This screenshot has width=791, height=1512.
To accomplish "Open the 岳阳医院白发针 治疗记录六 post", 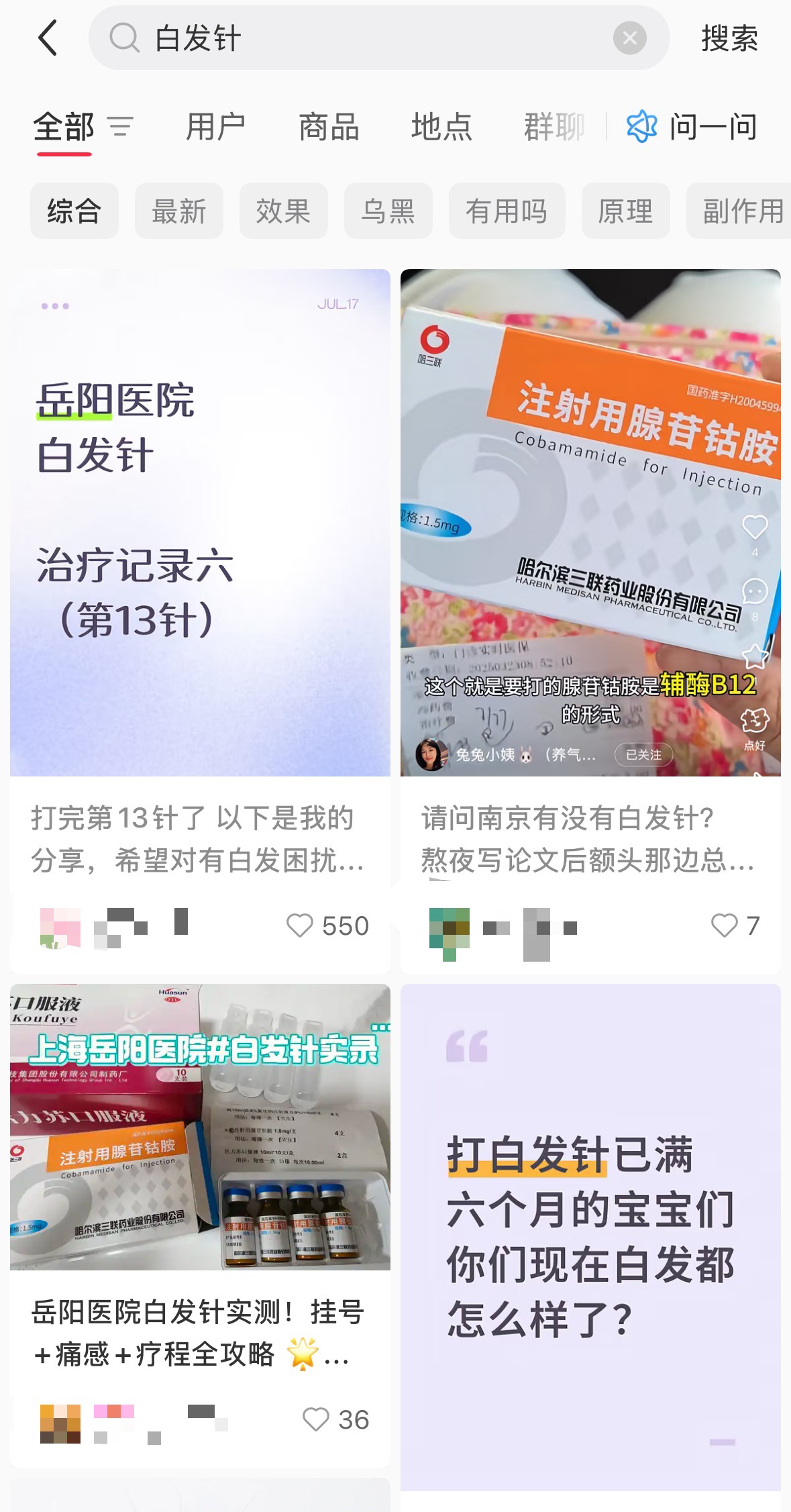I will (200, 522).
